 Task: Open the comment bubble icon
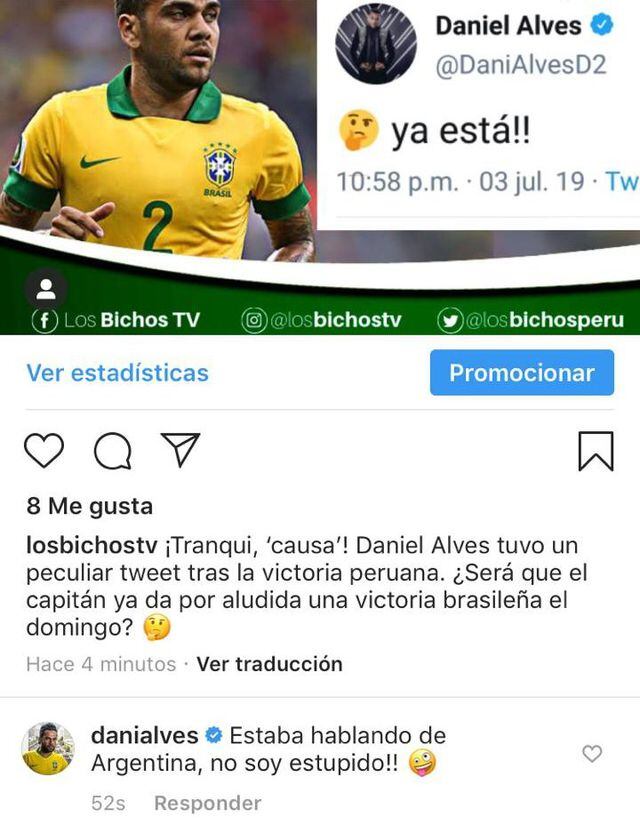pos(112,452)
